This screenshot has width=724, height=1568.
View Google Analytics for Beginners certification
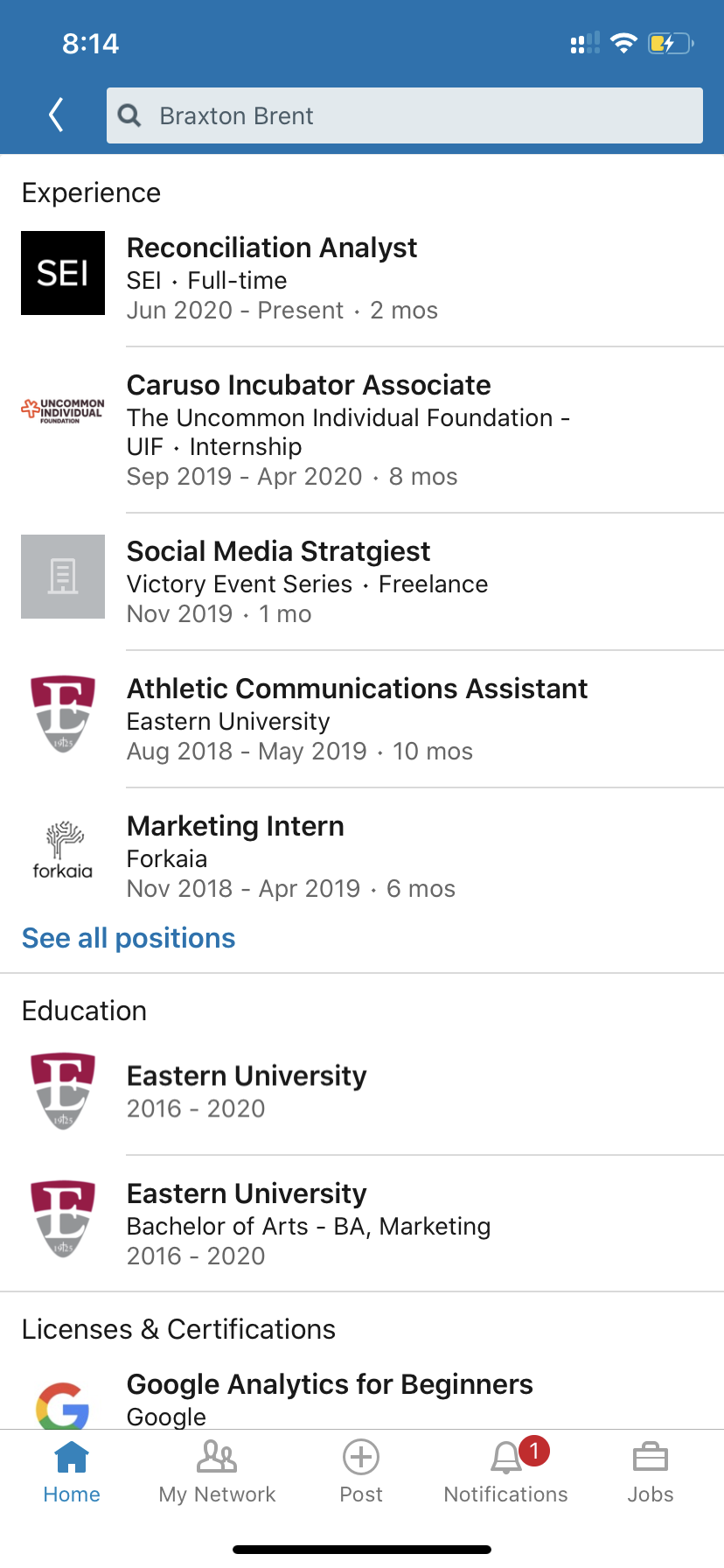[x=330, y=1385]
